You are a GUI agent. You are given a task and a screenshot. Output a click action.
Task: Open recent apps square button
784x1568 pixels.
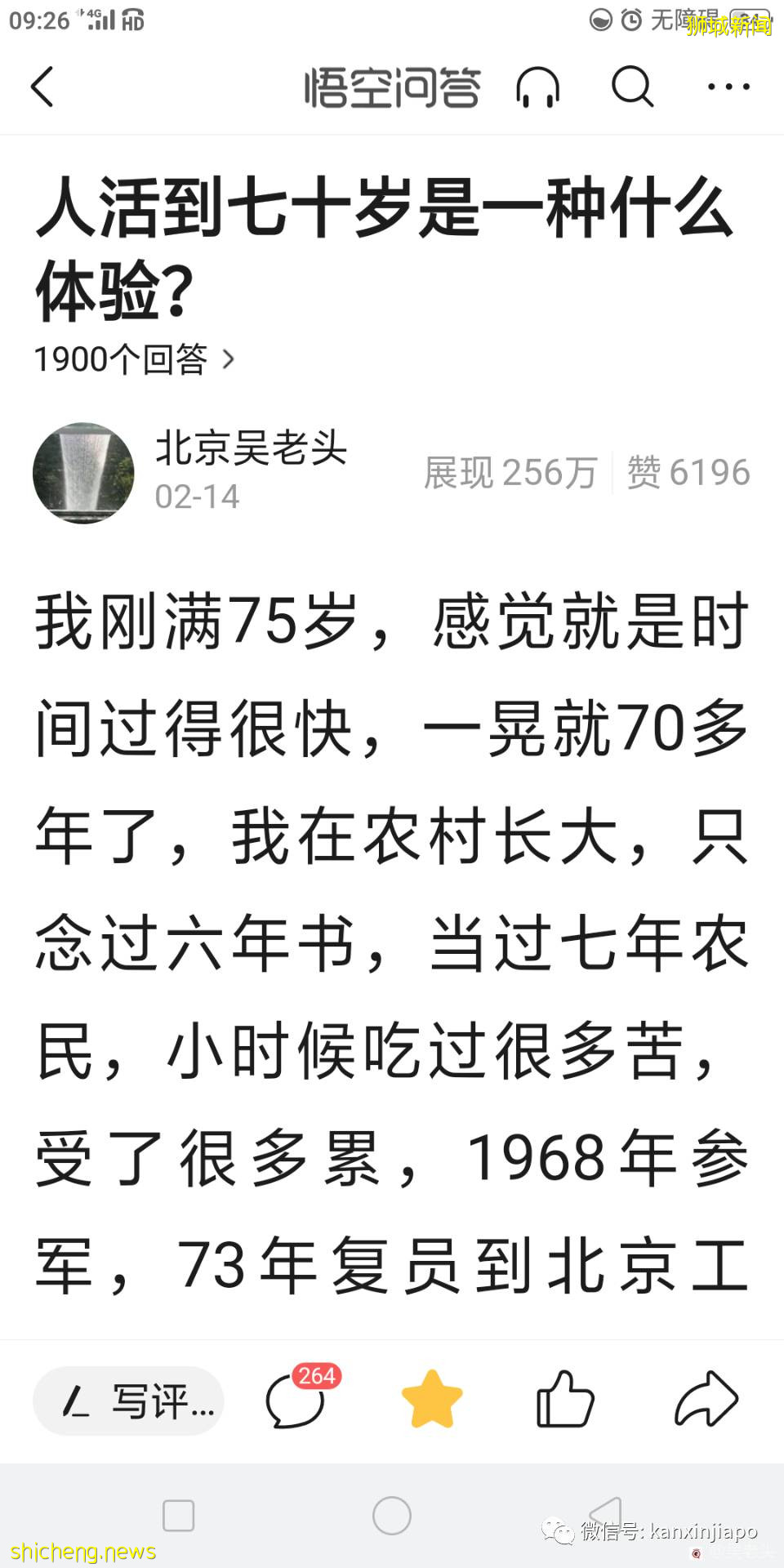tap(178, 1516)
